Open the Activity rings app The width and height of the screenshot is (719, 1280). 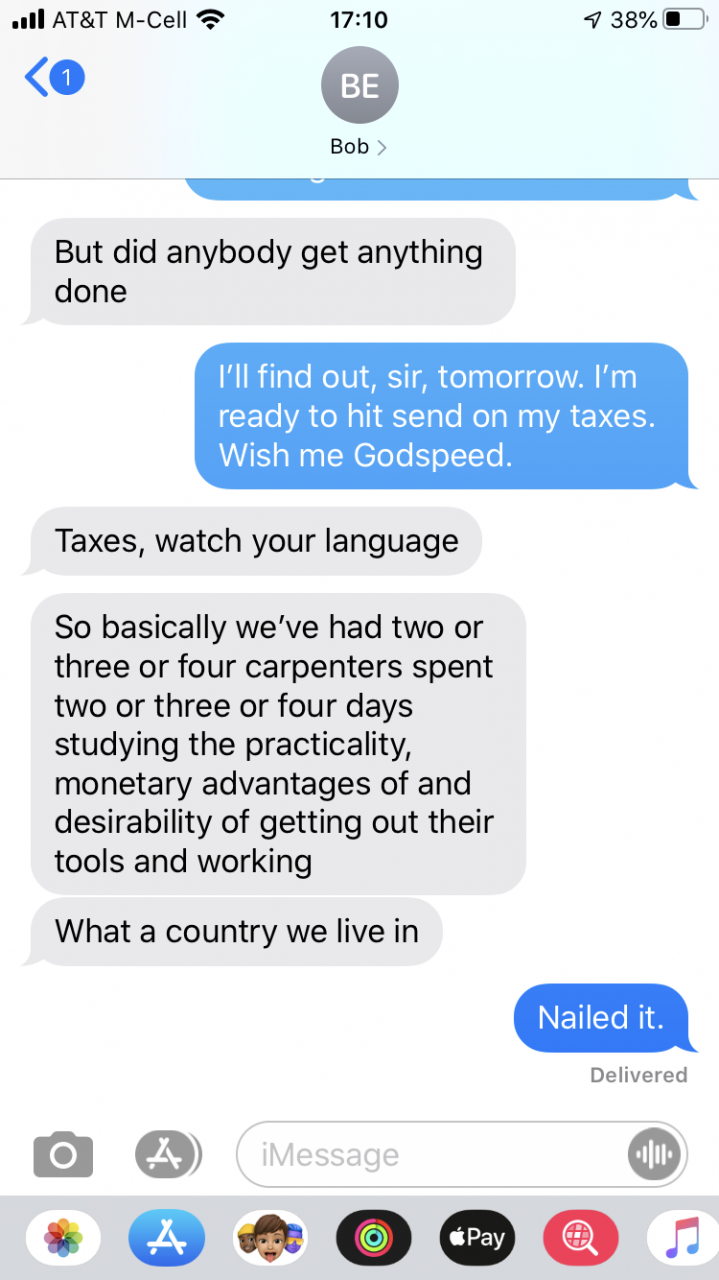coord(373,1238)
